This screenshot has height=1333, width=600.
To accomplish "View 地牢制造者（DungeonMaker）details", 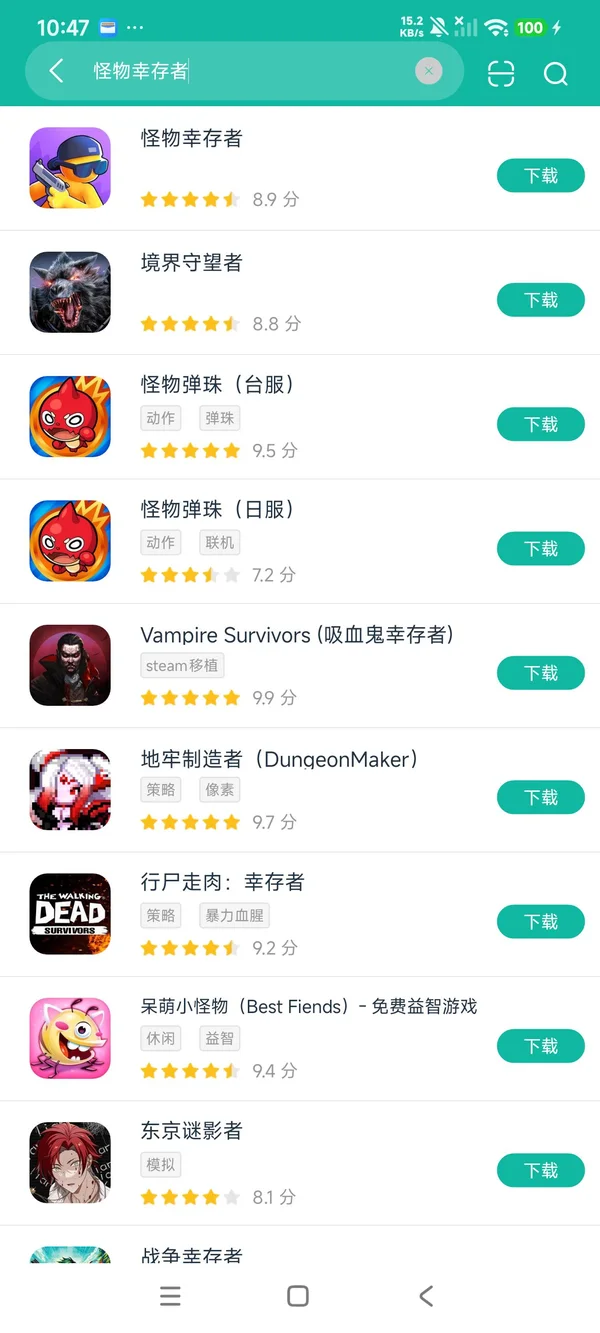I will coord(279,760).
